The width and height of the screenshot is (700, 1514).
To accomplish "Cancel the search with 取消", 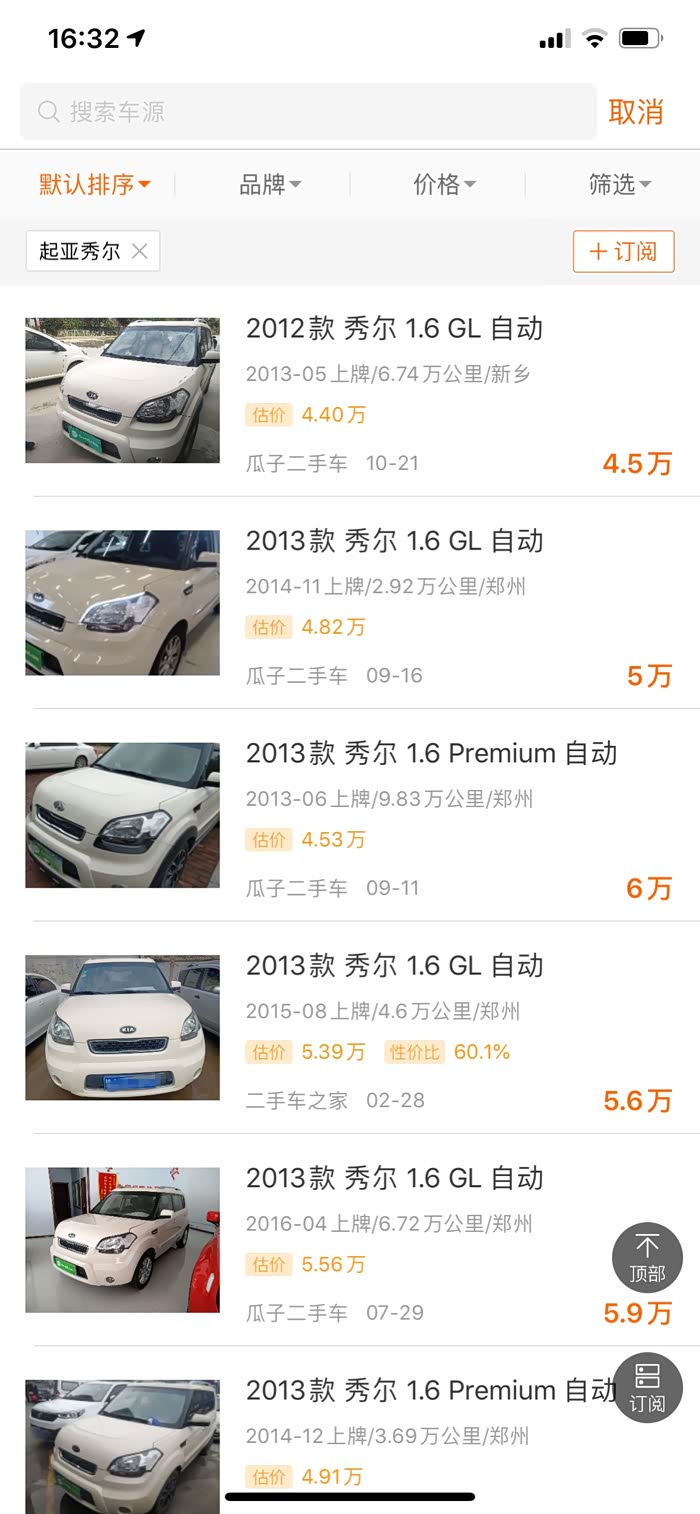I will coord(635,112).
